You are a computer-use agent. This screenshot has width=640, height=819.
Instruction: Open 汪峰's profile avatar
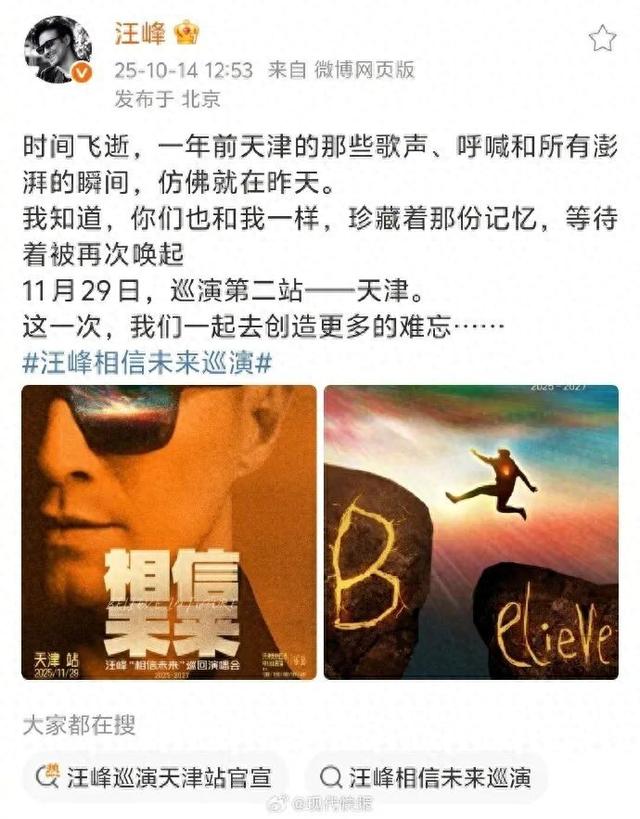click(x=58, y=48)
